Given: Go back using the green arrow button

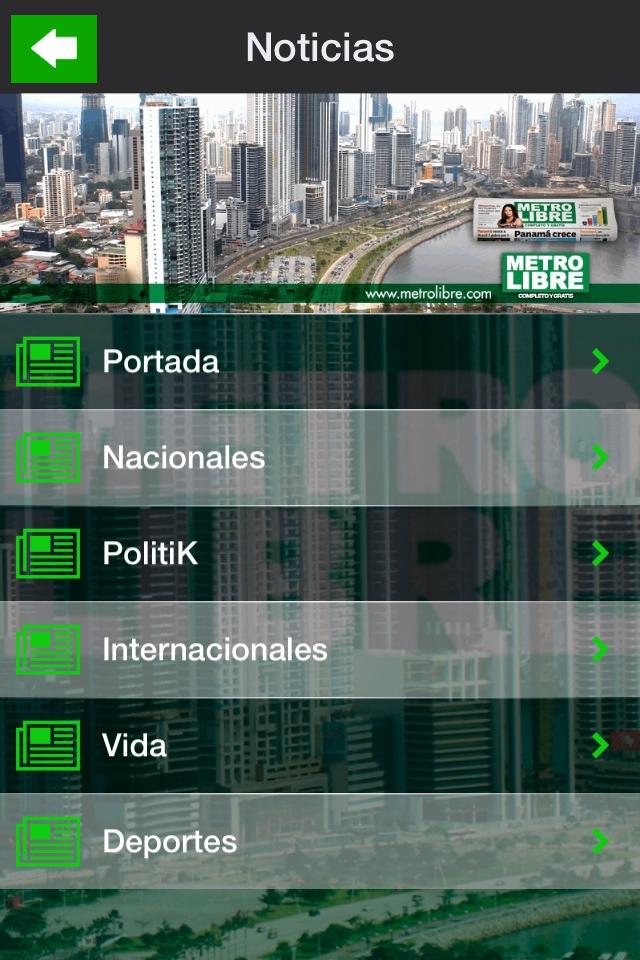Looking at the screenshot, I should pyautogui.click(x=54, y=48).
